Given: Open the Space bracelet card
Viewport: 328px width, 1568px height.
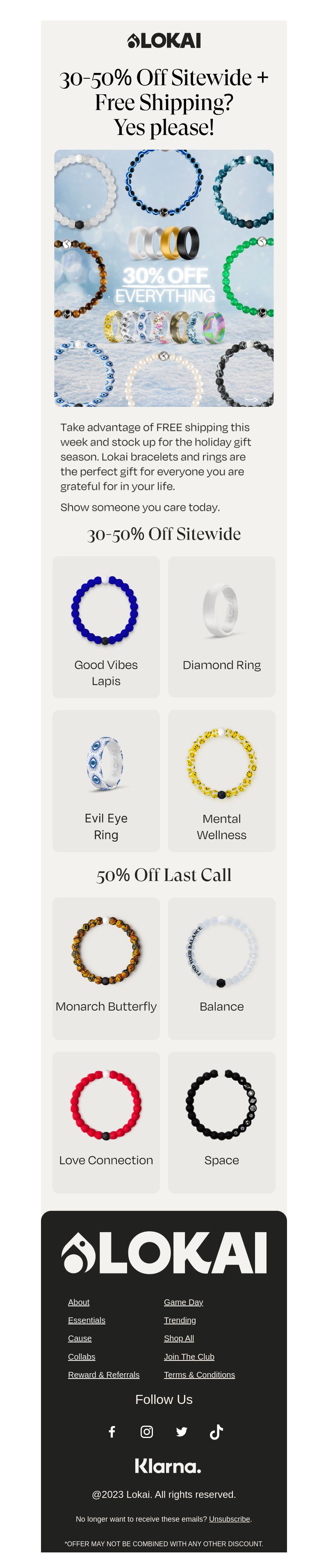Looking at the screenshot, I should click(x=221, y=1122).
